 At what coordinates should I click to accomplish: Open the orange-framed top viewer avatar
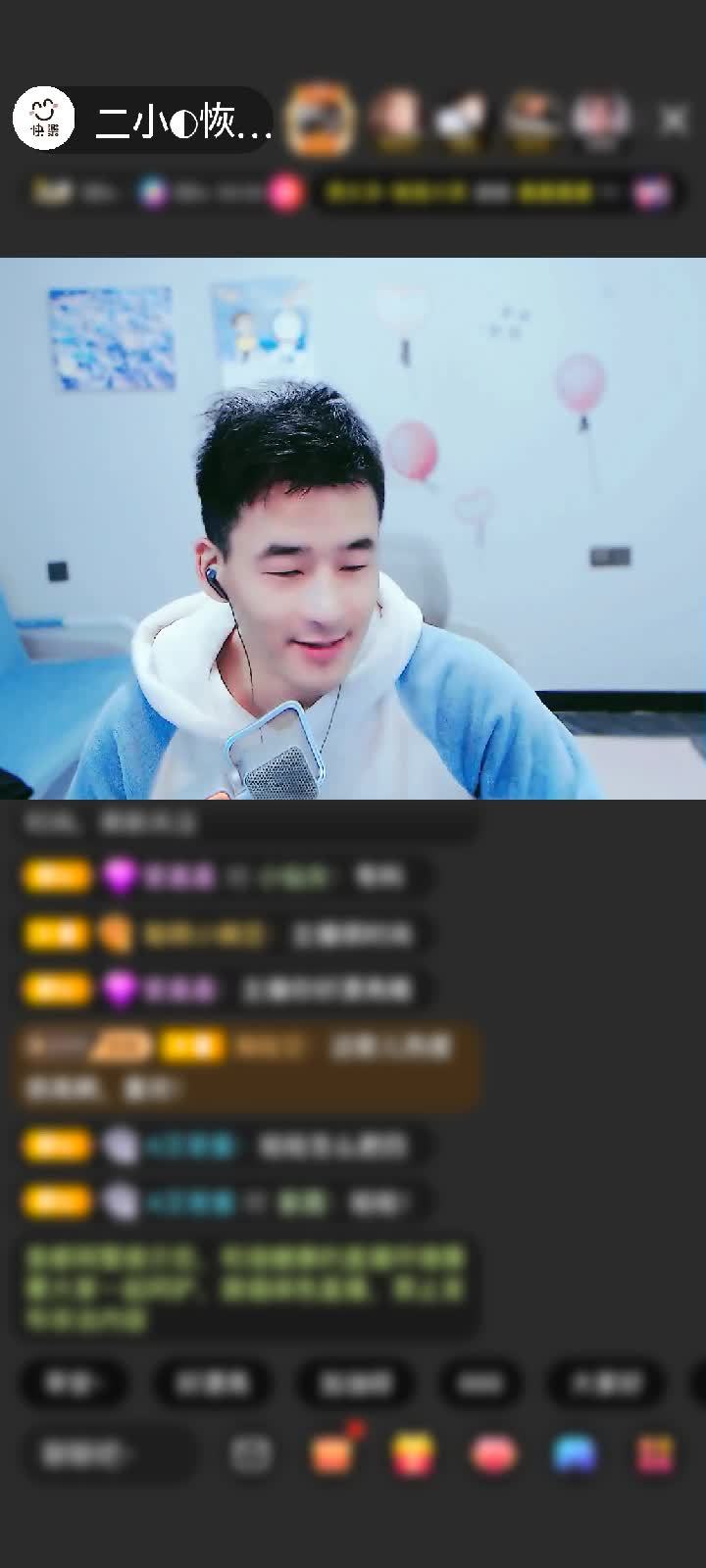point(321,121)
